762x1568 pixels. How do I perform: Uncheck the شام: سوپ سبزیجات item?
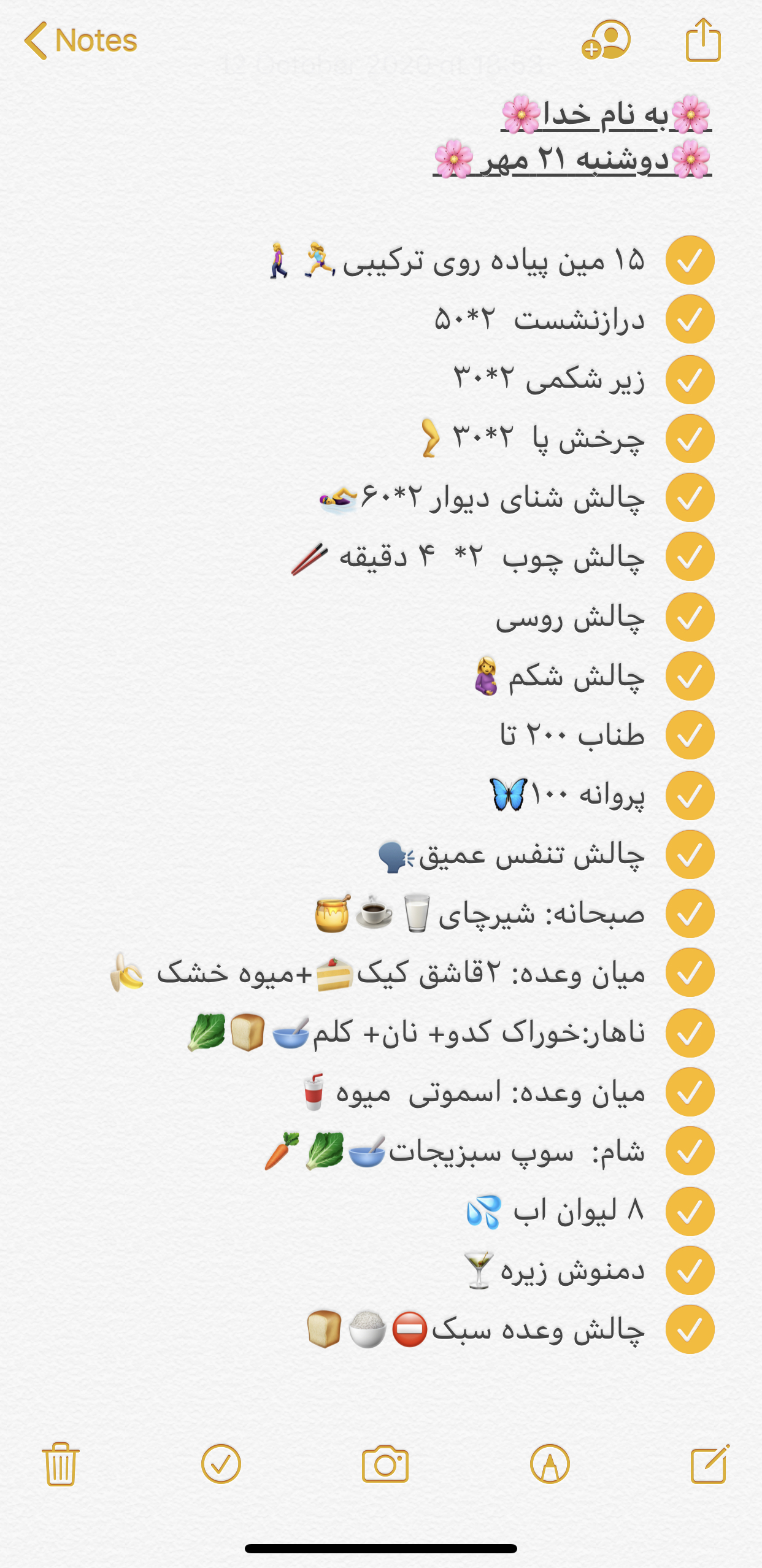(690, 1151)
